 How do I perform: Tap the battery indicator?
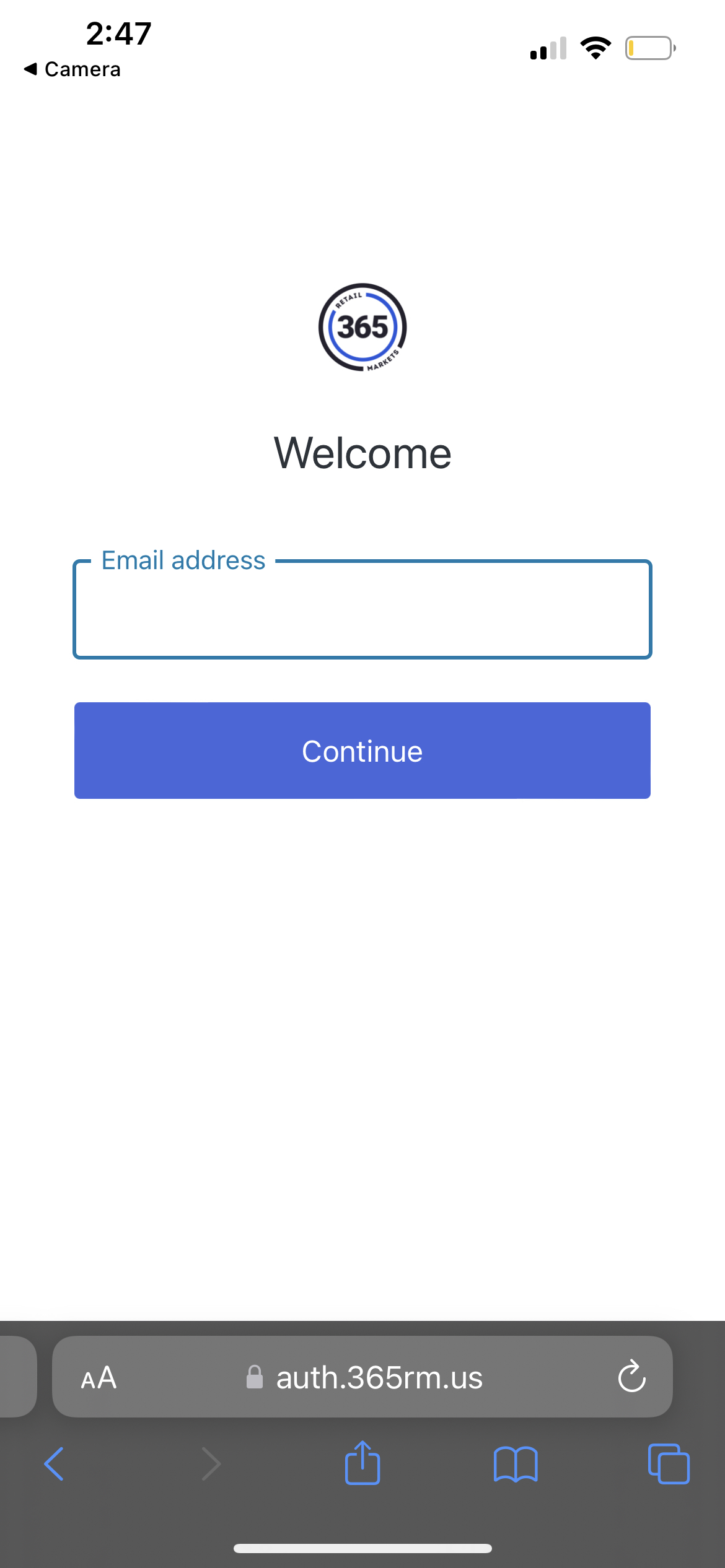tap(648, 47)
